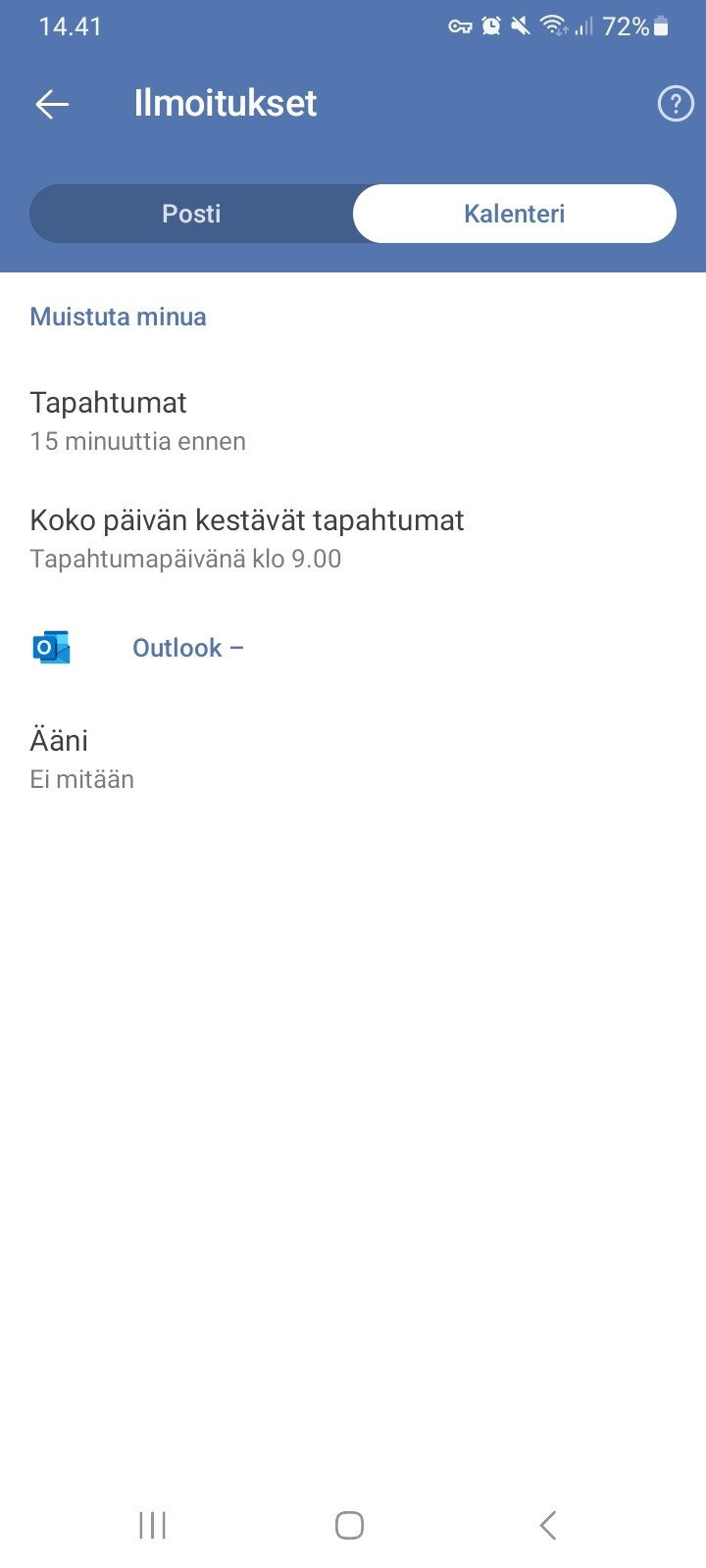Open the recent apps button
The height and width of the screenshot is (1568, 706).
[152, 1525]
